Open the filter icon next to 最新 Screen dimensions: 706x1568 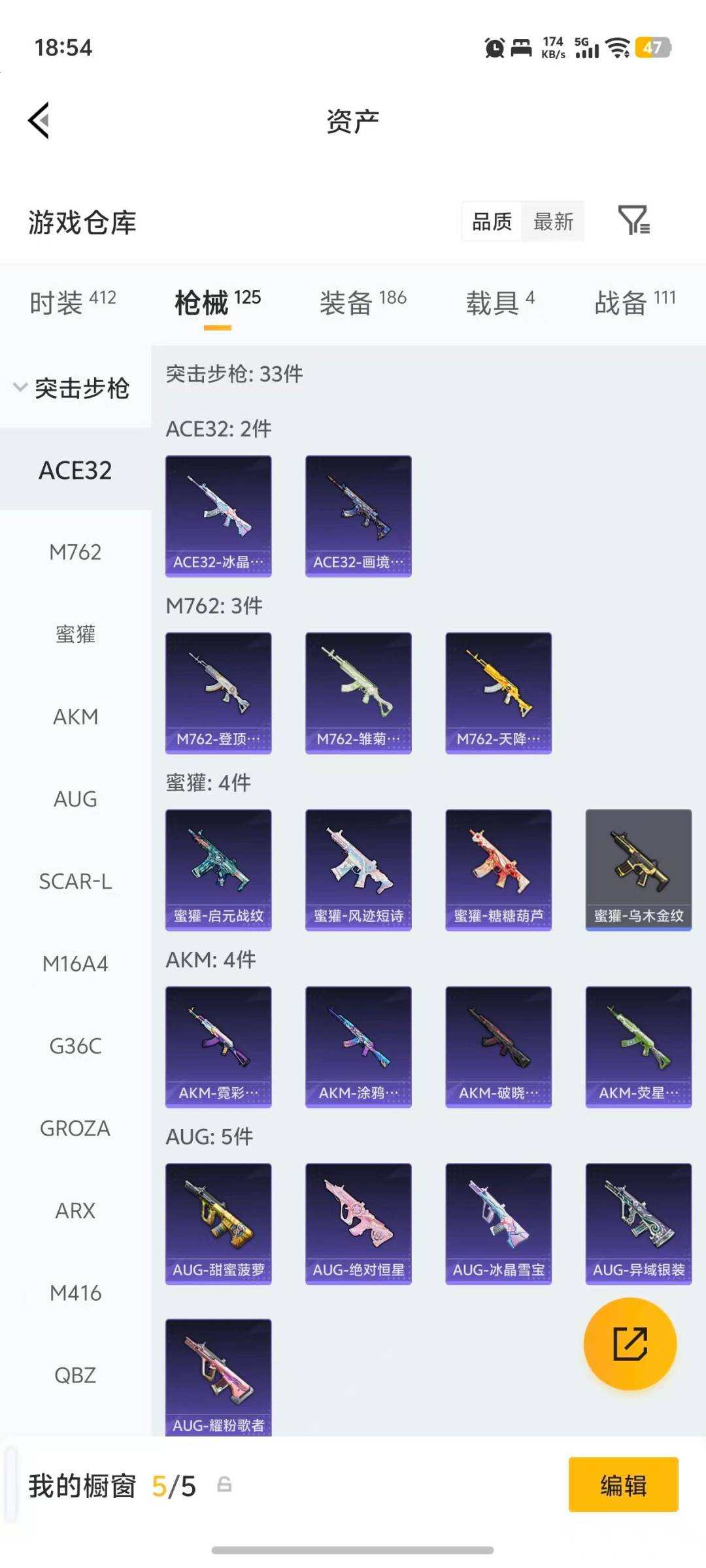(633, 220)
